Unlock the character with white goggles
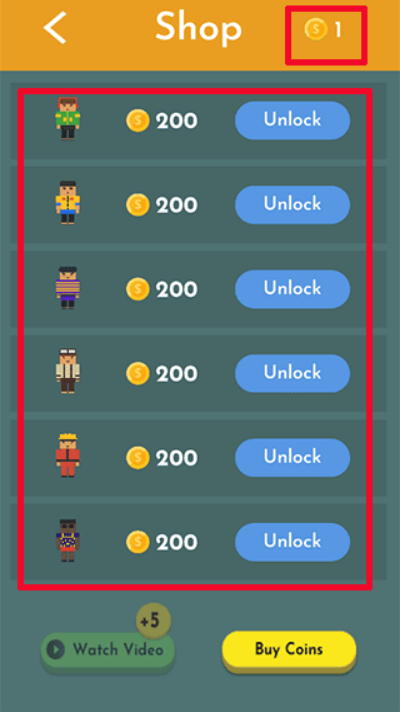The height and width of the screenshot is (712, 400). click(x=292, y=373)
